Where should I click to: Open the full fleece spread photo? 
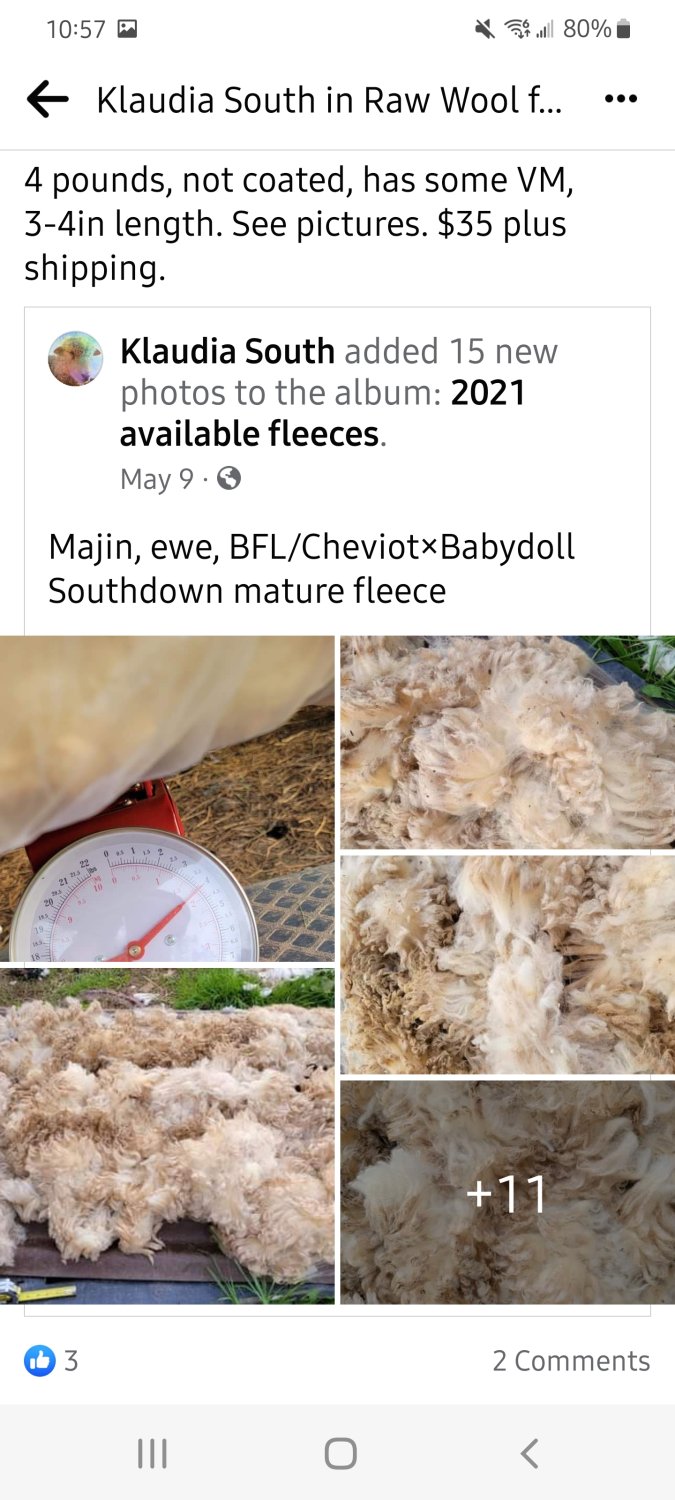[167, 1136]
